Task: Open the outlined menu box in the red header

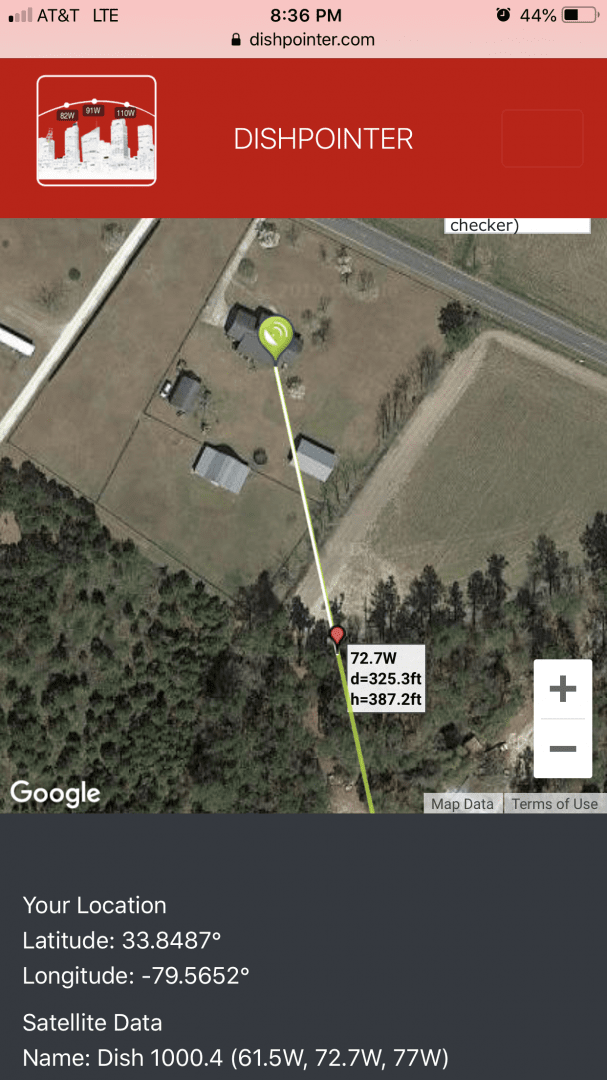Action: point(542,138)
